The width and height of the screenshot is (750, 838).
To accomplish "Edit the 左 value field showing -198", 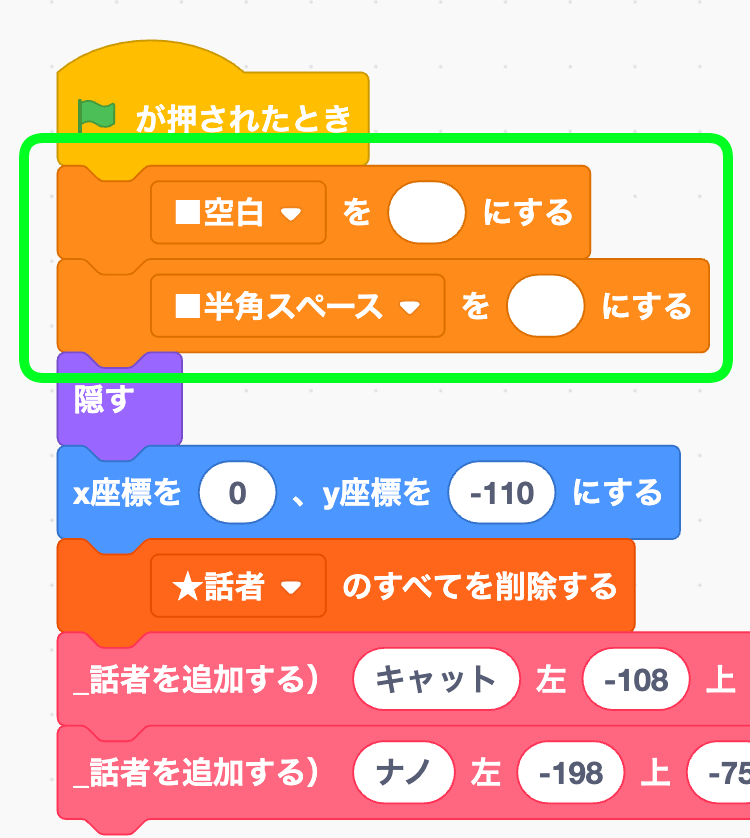I will pyautogui.click(x=571, y=773).
